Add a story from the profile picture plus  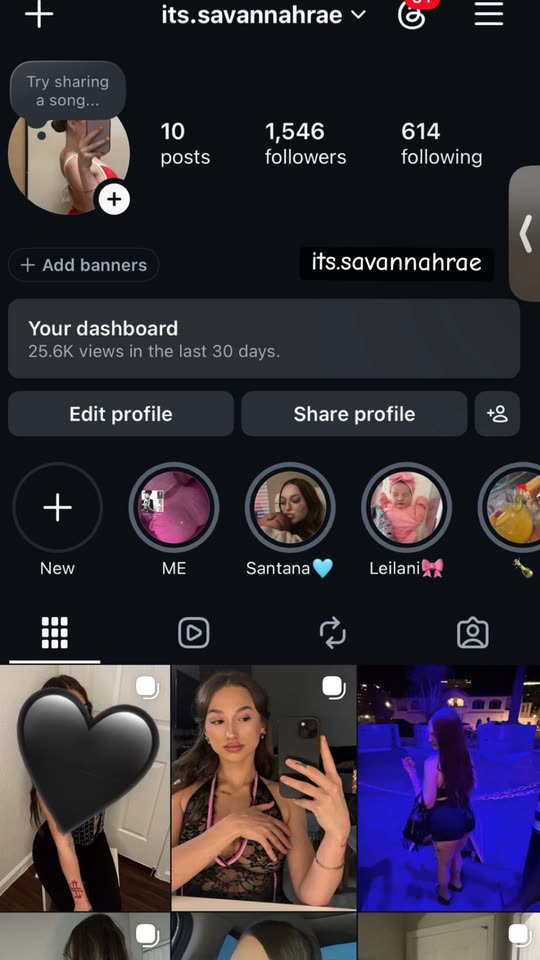click(x=114, y=198)
